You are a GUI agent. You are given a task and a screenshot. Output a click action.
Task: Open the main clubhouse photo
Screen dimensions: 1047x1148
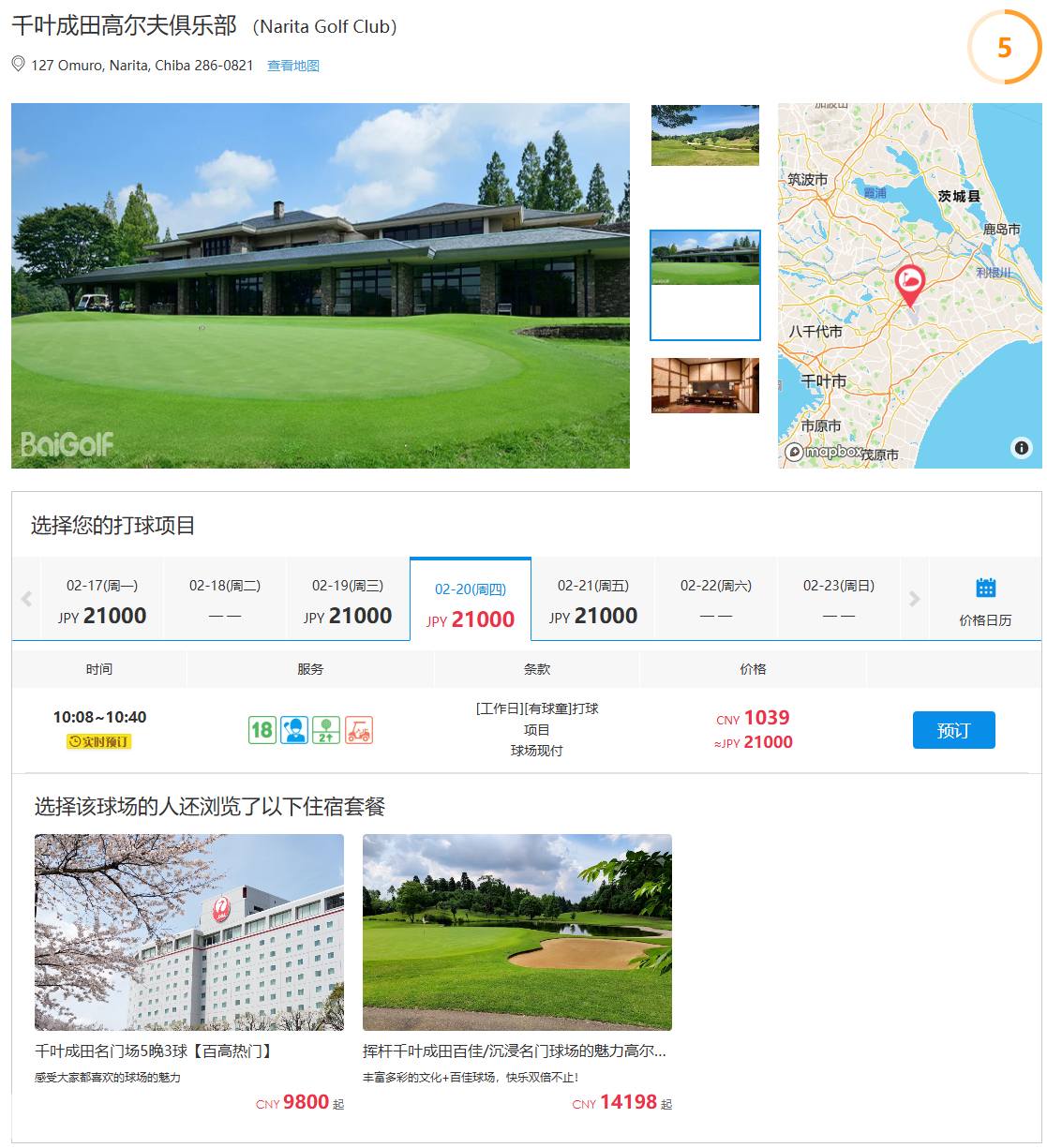(321, 285)
